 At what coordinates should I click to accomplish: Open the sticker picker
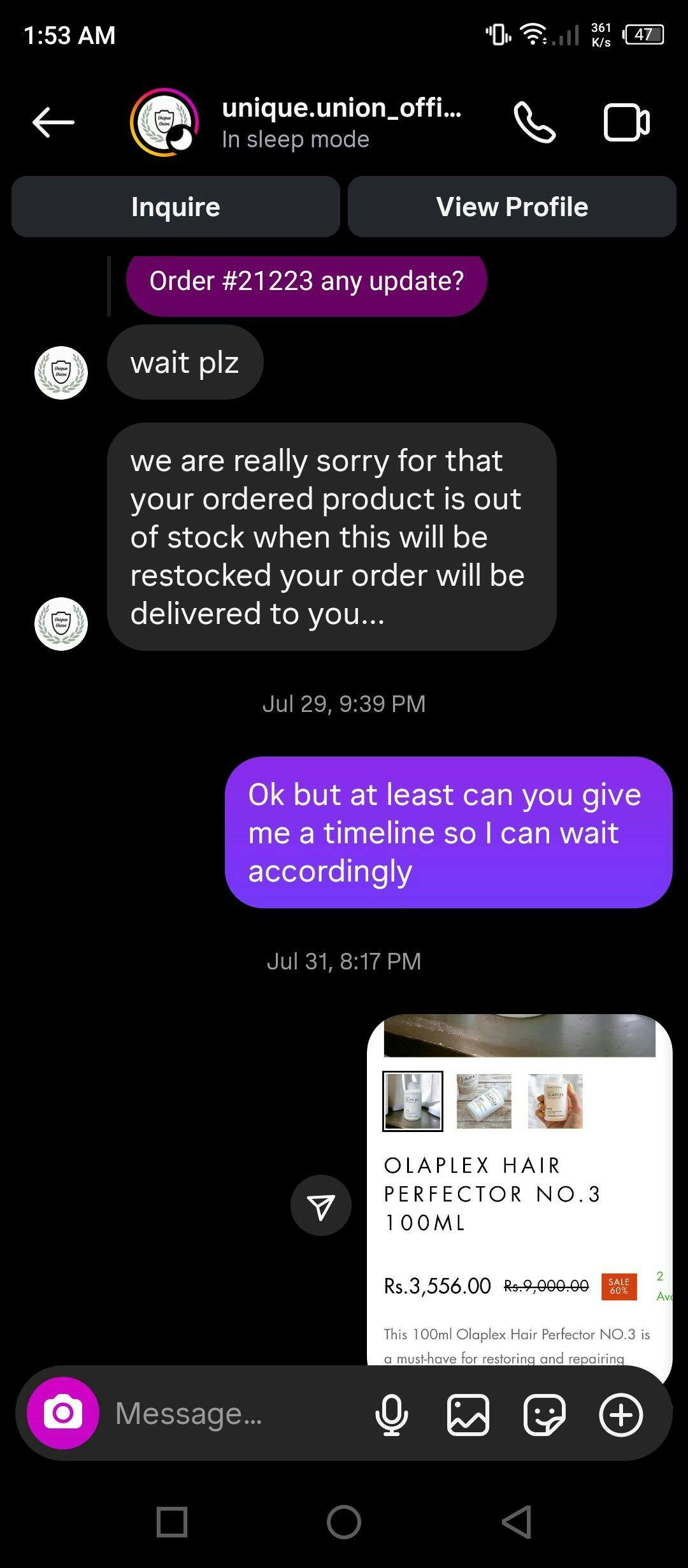545,1414
